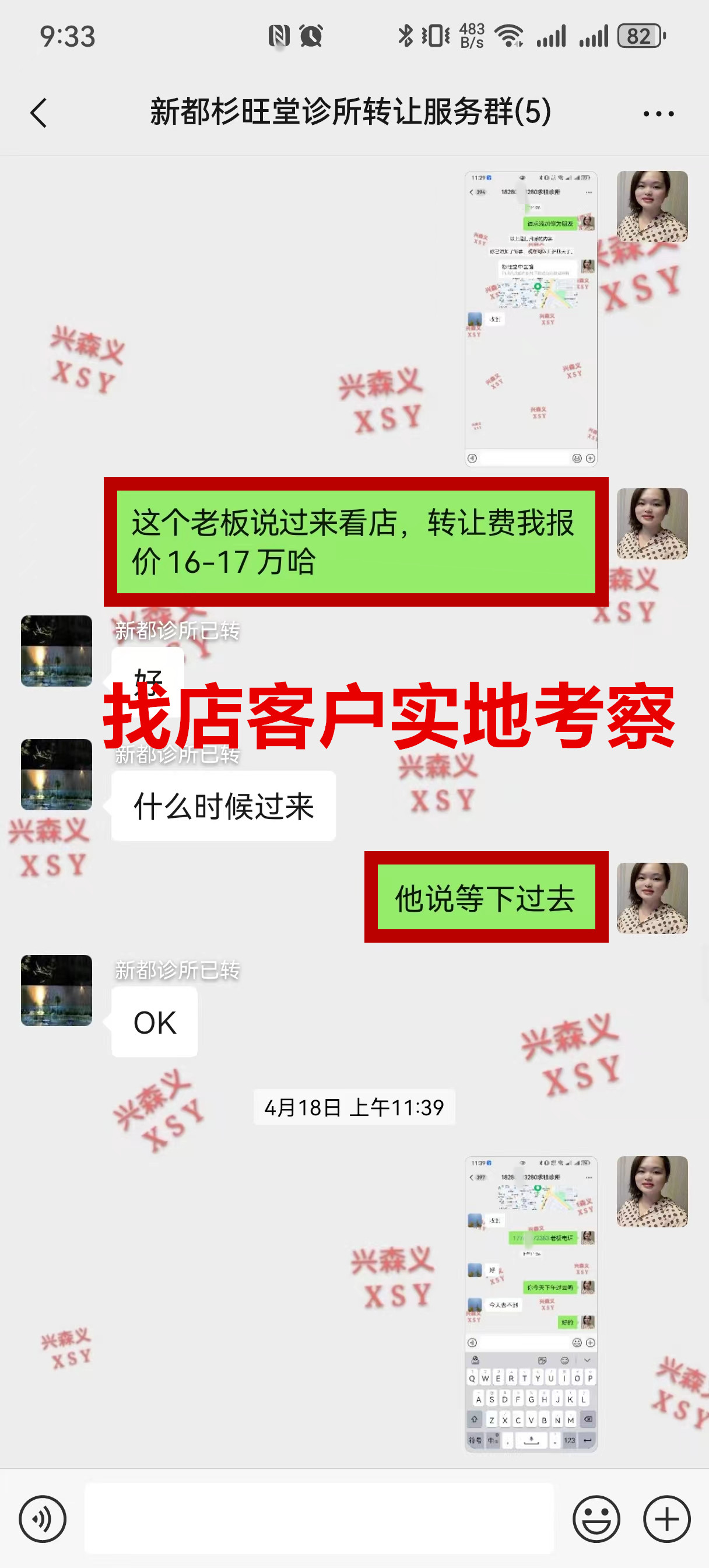This screenshot has width=709, height=1568.
Task: Open the screenshot sent after 4月18日 上午11:39
Action: click(531, 1303)
